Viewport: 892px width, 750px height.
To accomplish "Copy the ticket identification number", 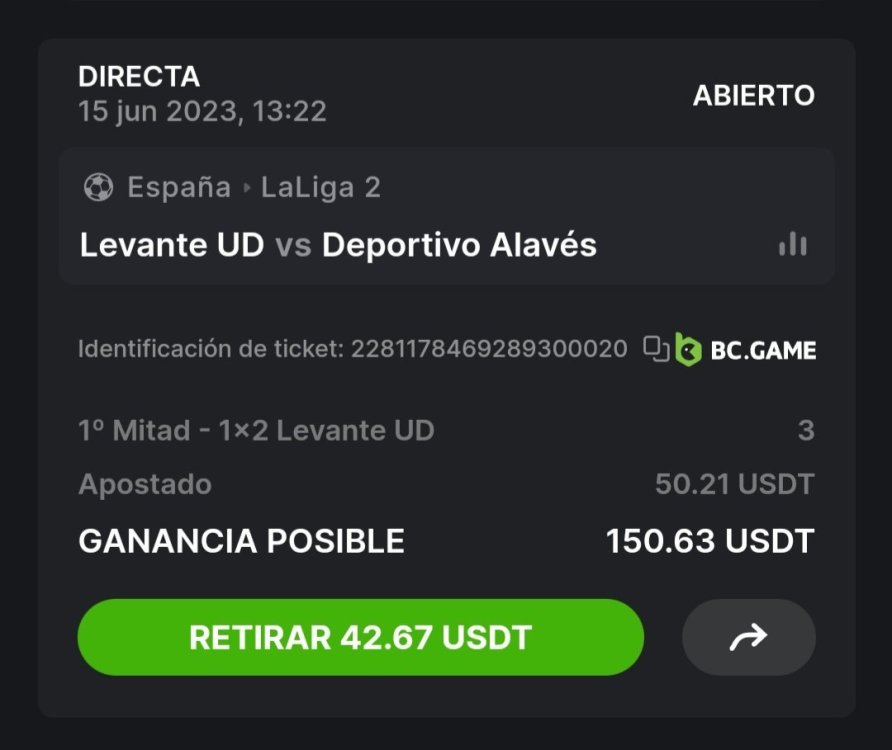I will 656,348.
